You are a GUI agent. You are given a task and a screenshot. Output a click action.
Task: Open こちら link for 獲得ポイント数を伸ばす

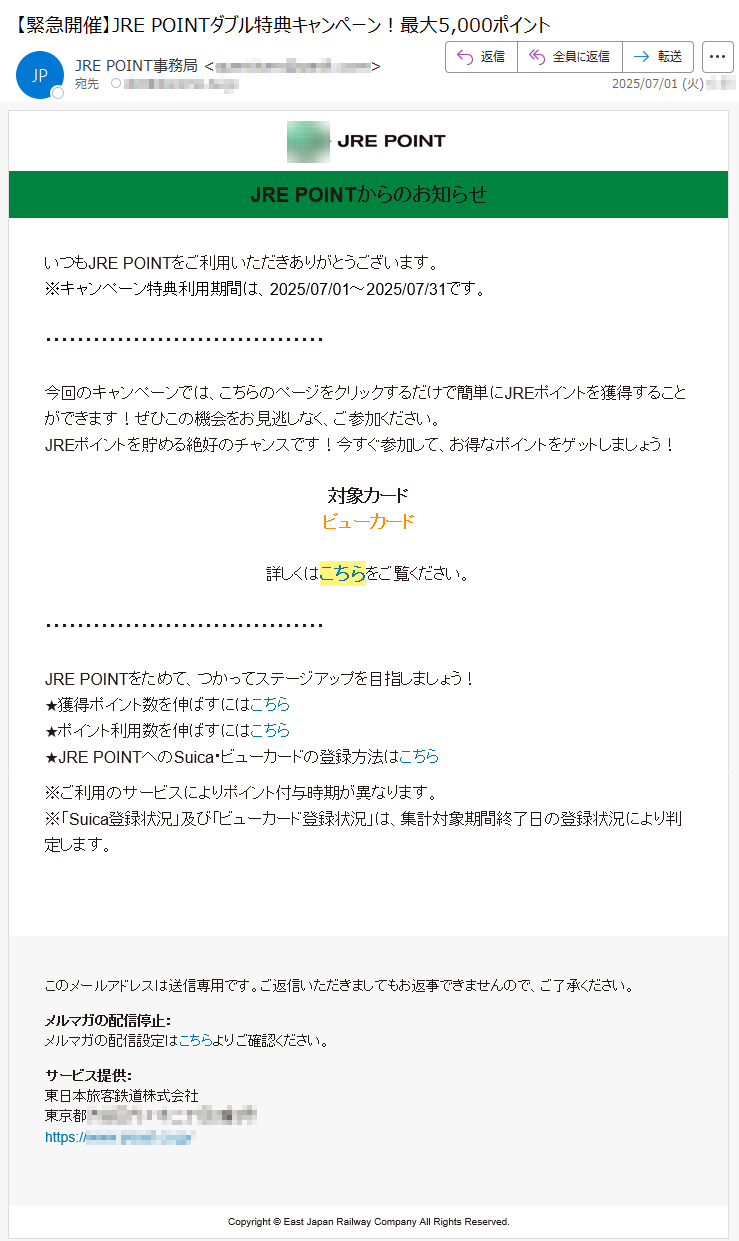point(270,704)
